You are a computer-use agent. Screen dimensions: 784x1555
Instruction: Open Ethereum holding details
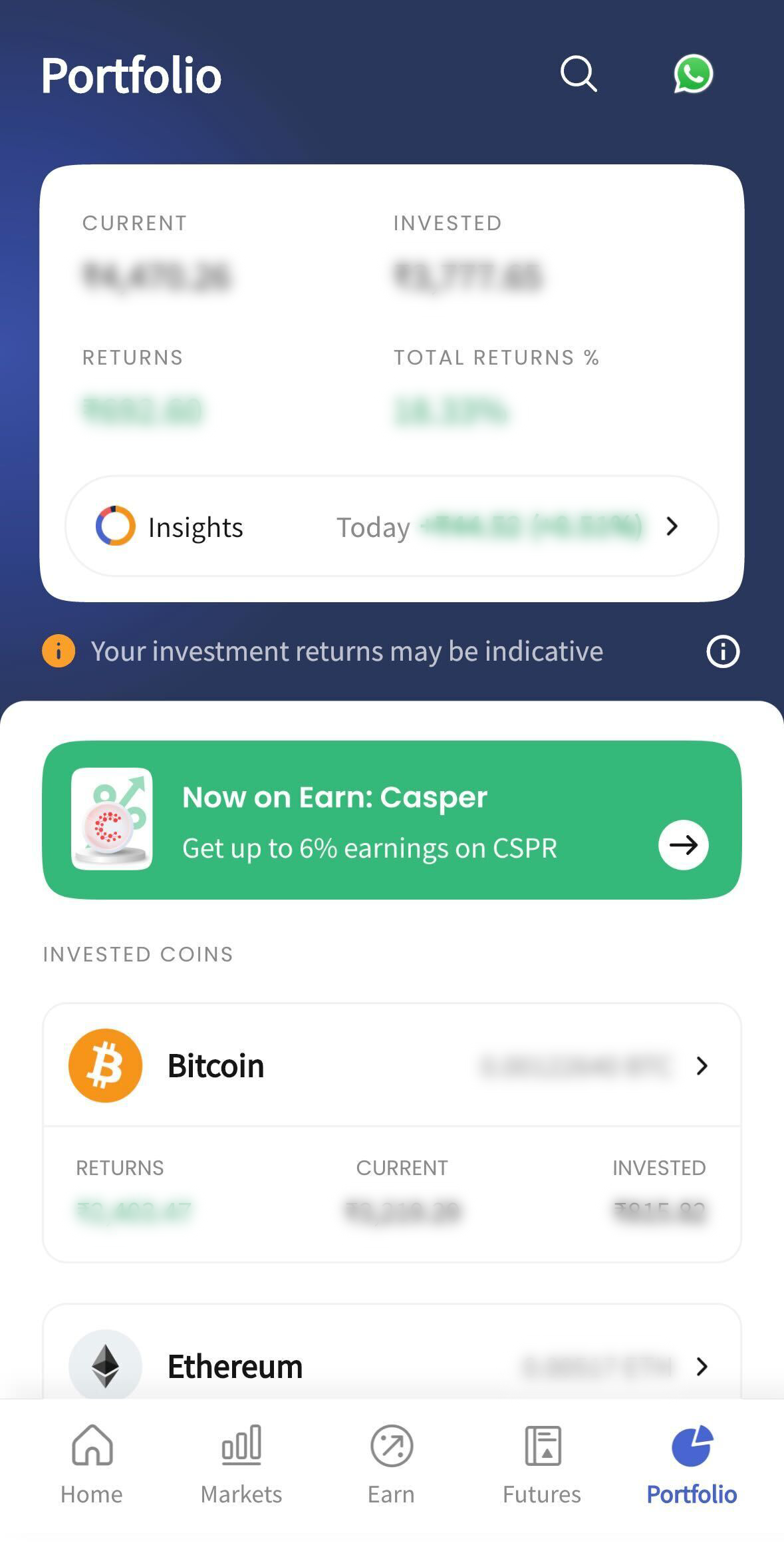coord(392,1366)
